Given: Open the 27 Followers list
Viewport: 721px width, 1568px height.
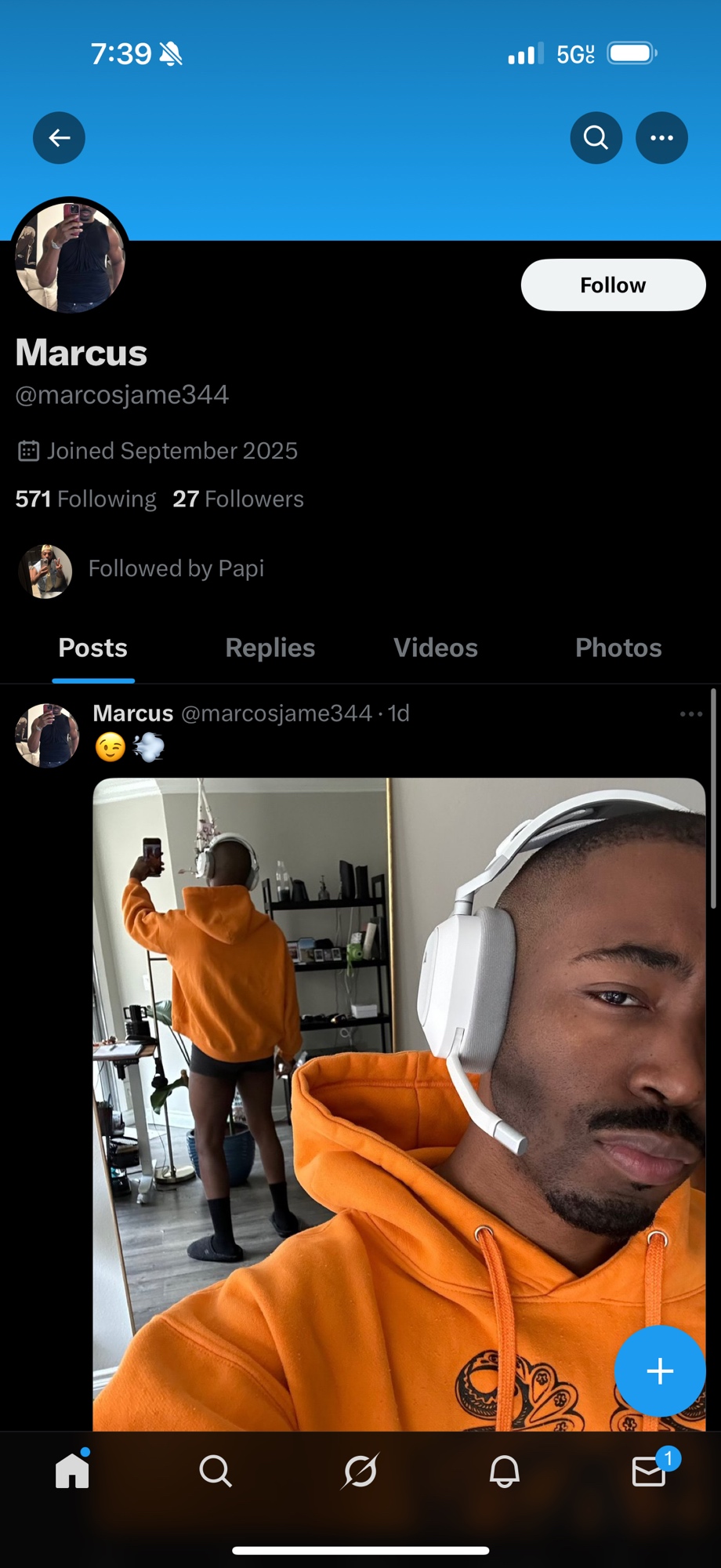Looking at the screenshot, I should click(x=238, y=499).
